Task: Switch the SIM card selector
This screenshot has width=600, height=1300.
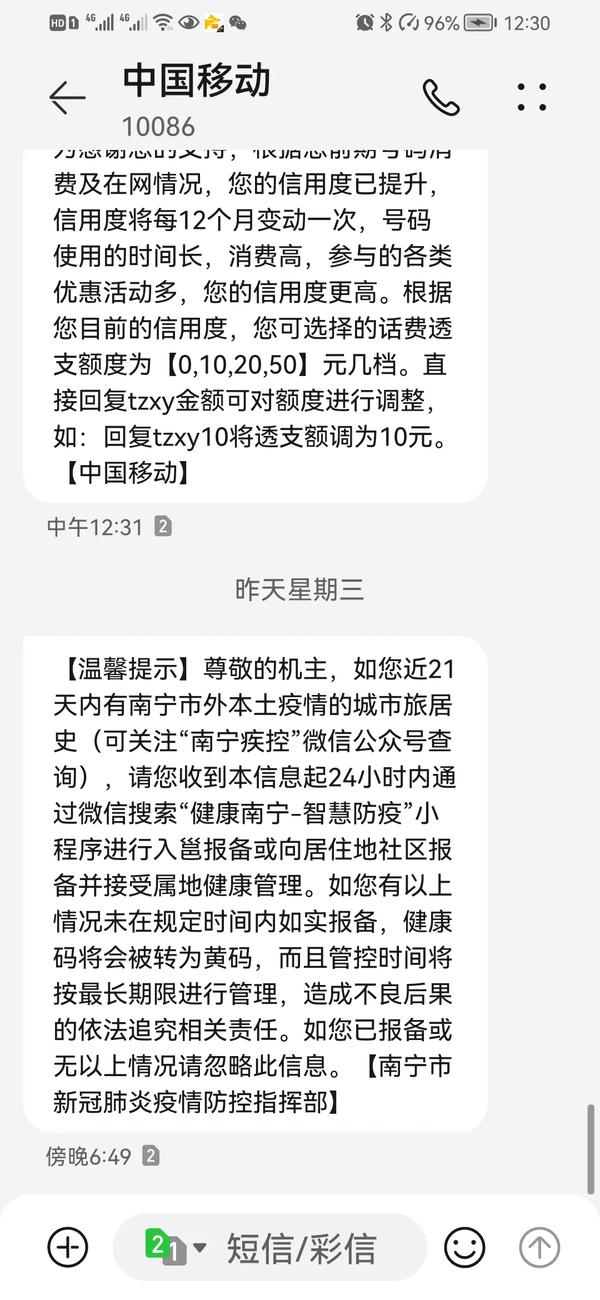Action: click(175, 1247)
